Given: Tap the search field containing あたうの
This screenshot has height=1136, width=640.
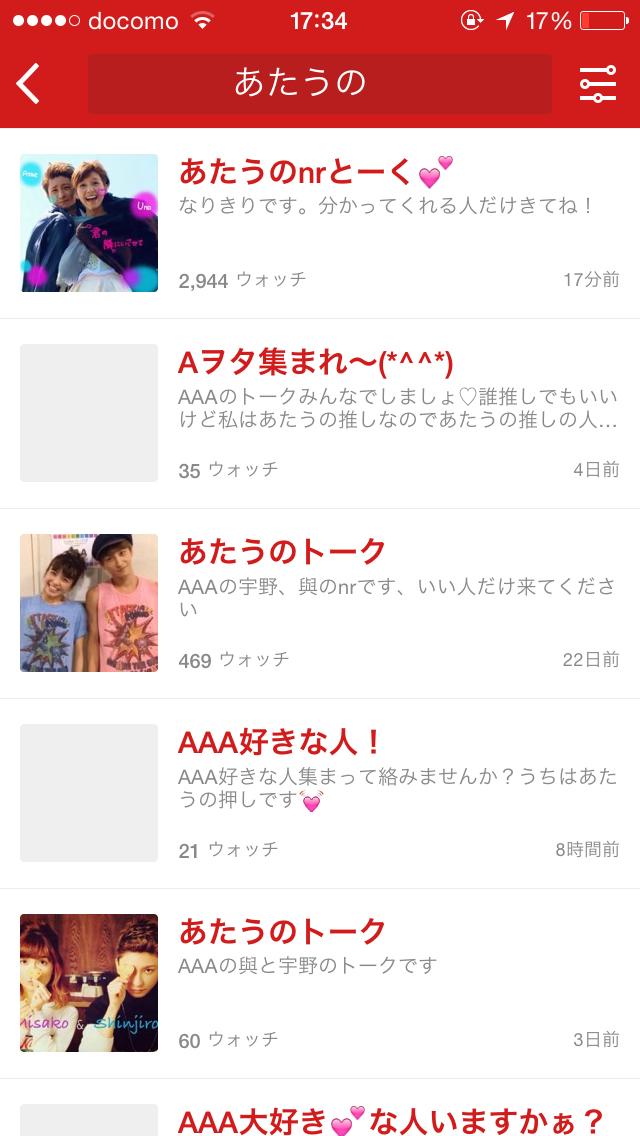Looking at the screenshot, I should pyautogui.click(x=320, y=84).
